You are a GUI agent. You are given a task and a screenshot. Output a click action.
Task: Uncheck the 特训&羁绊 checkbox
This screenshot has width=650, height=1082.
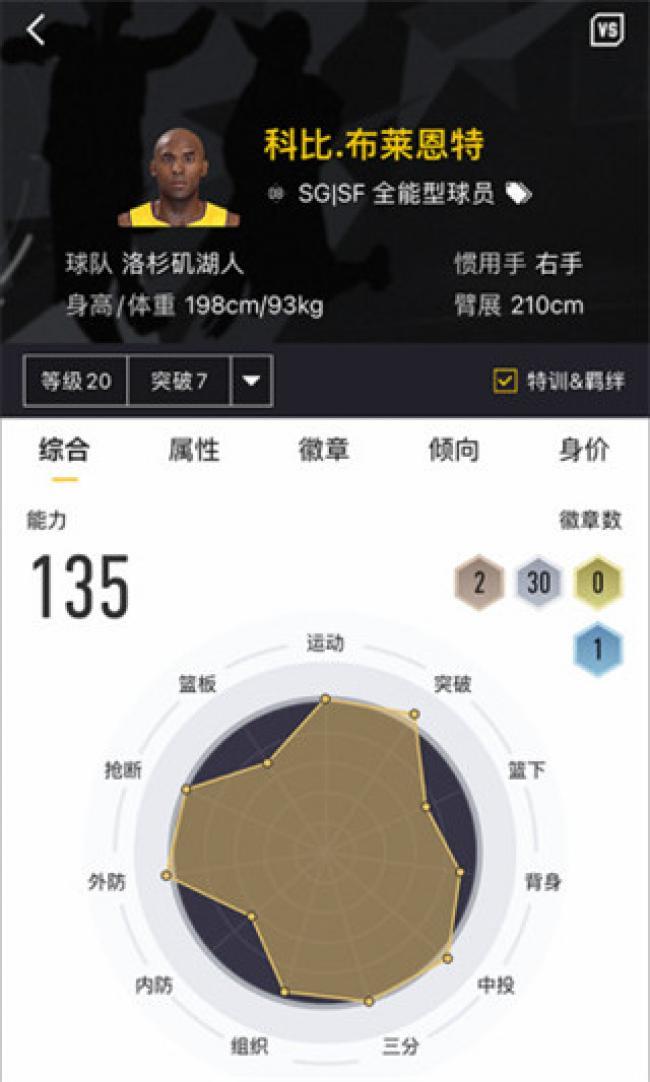[505, 381]
